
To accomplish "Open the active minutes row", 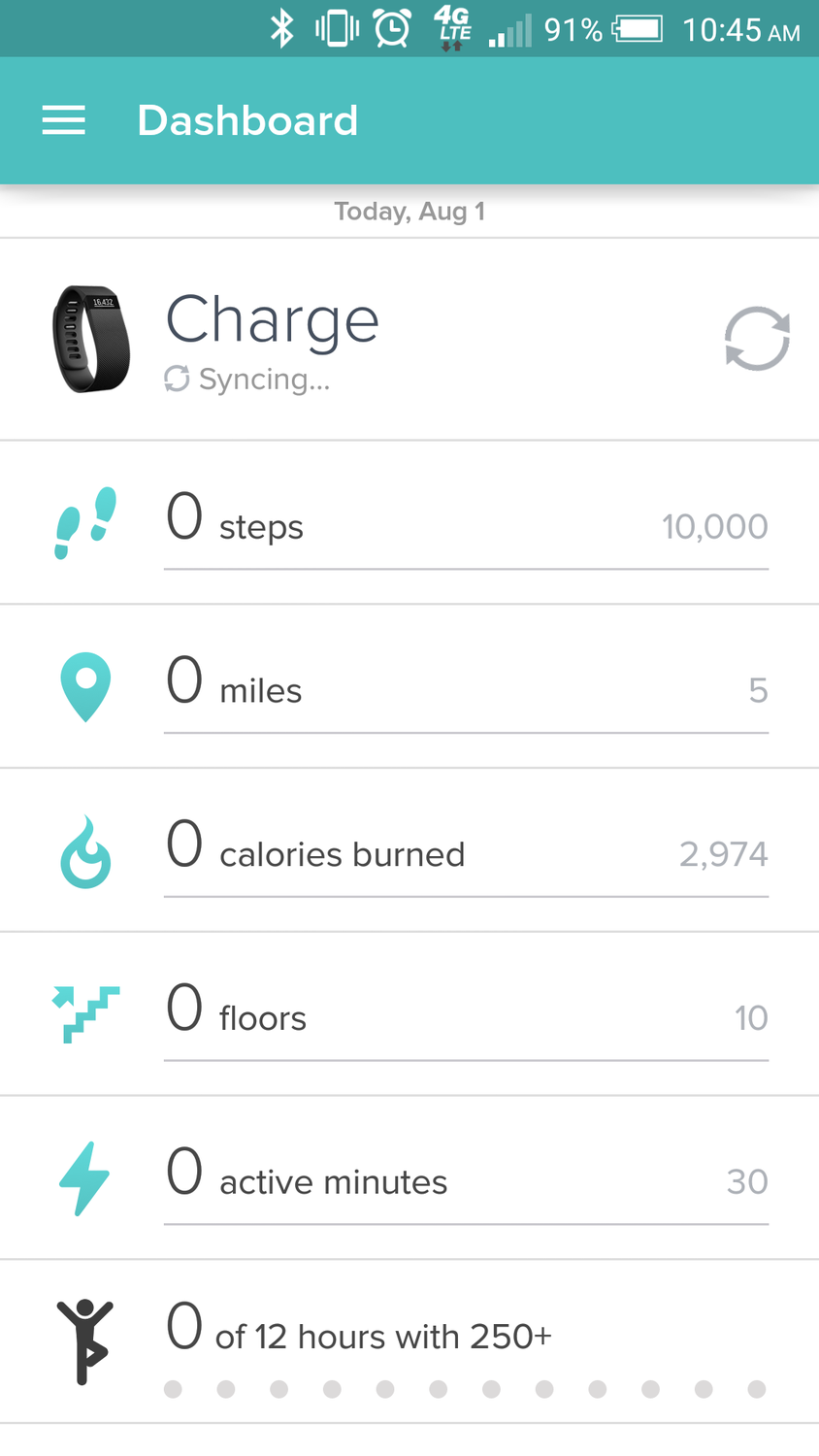I will pyautogui.click(x=409, y=1179).
